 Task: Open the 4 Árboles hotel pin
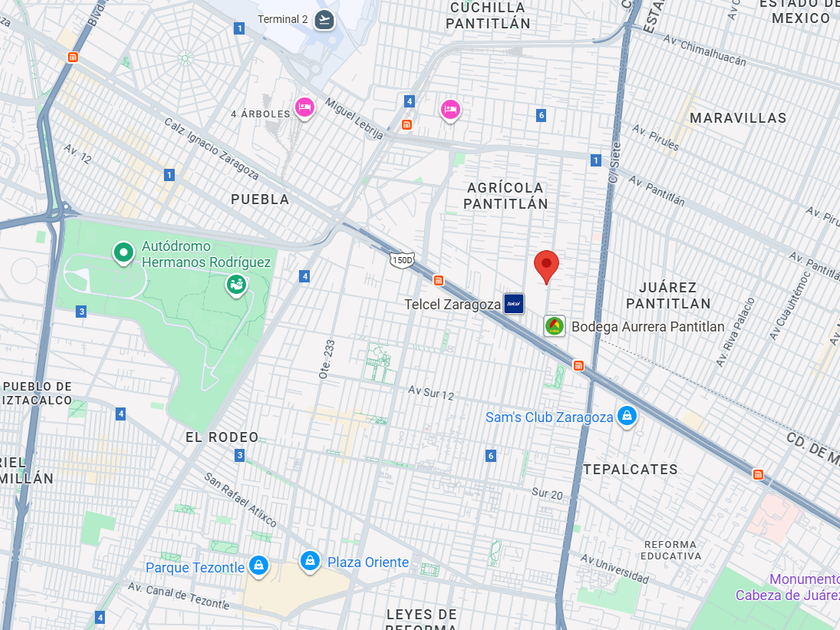pyautogui.click(x=304, y=108)
